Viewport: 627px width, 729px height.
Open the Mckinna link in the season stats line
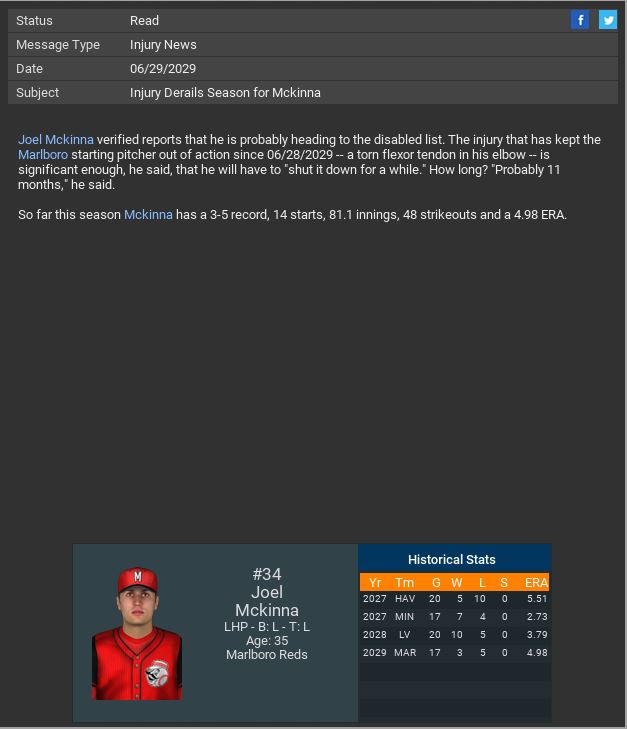(x=148, y=215)
